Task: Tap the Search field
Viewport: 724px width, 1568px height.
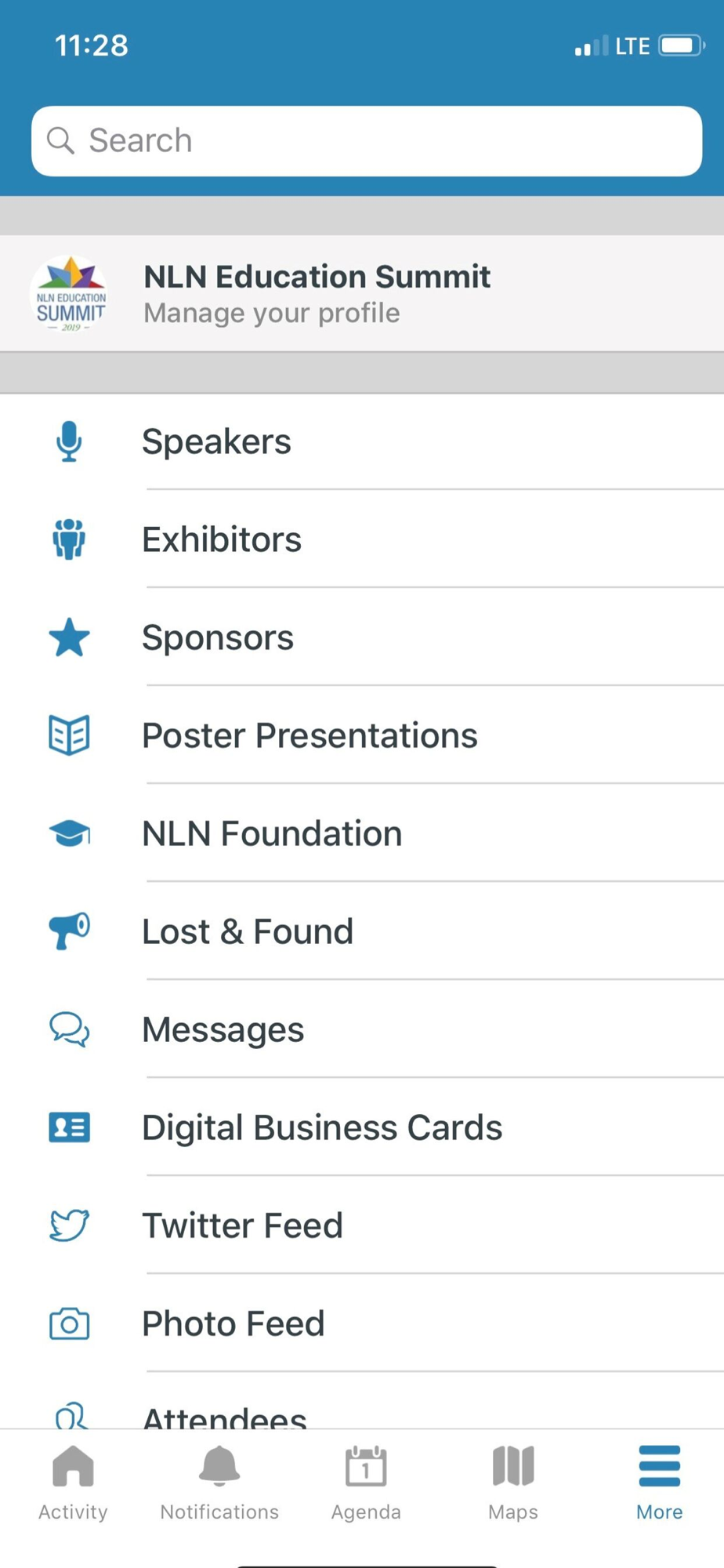Action: point(366,141)
